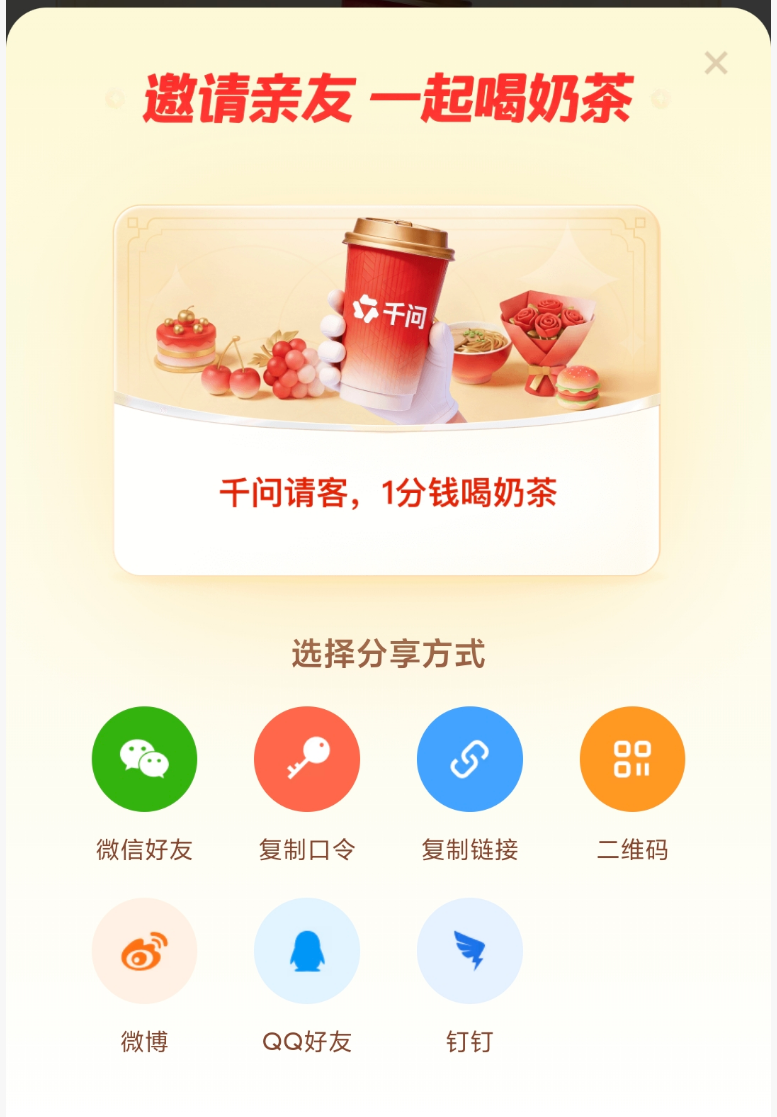Click the 千问请客 1分钱喝奶茶 slogan text
Image resolution: width=777 pixels, height=1117 pixels.
pos(388,490)
